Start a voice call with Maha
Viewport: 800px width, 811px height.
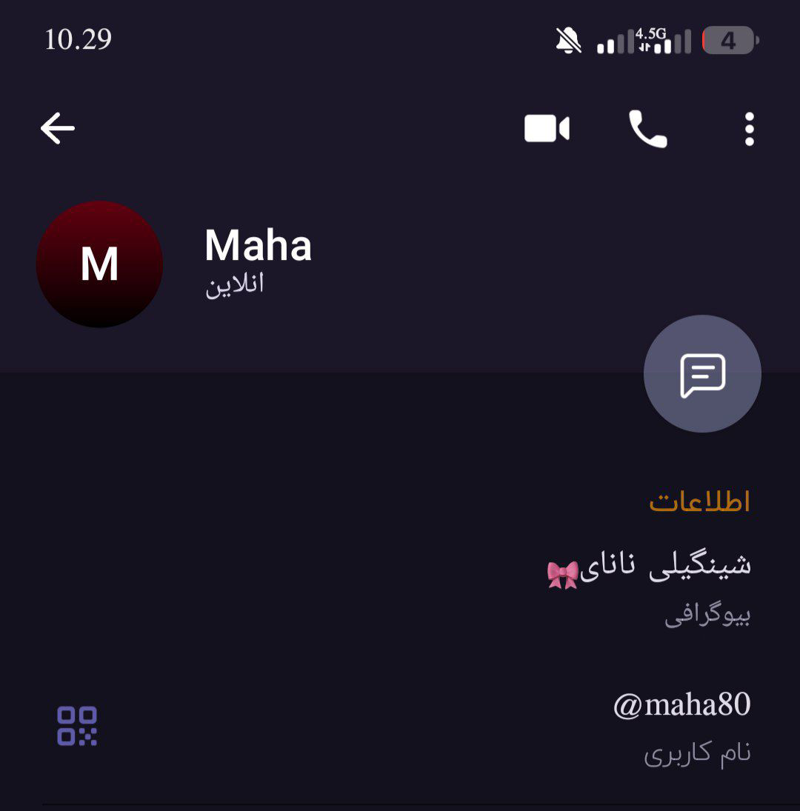647,129
